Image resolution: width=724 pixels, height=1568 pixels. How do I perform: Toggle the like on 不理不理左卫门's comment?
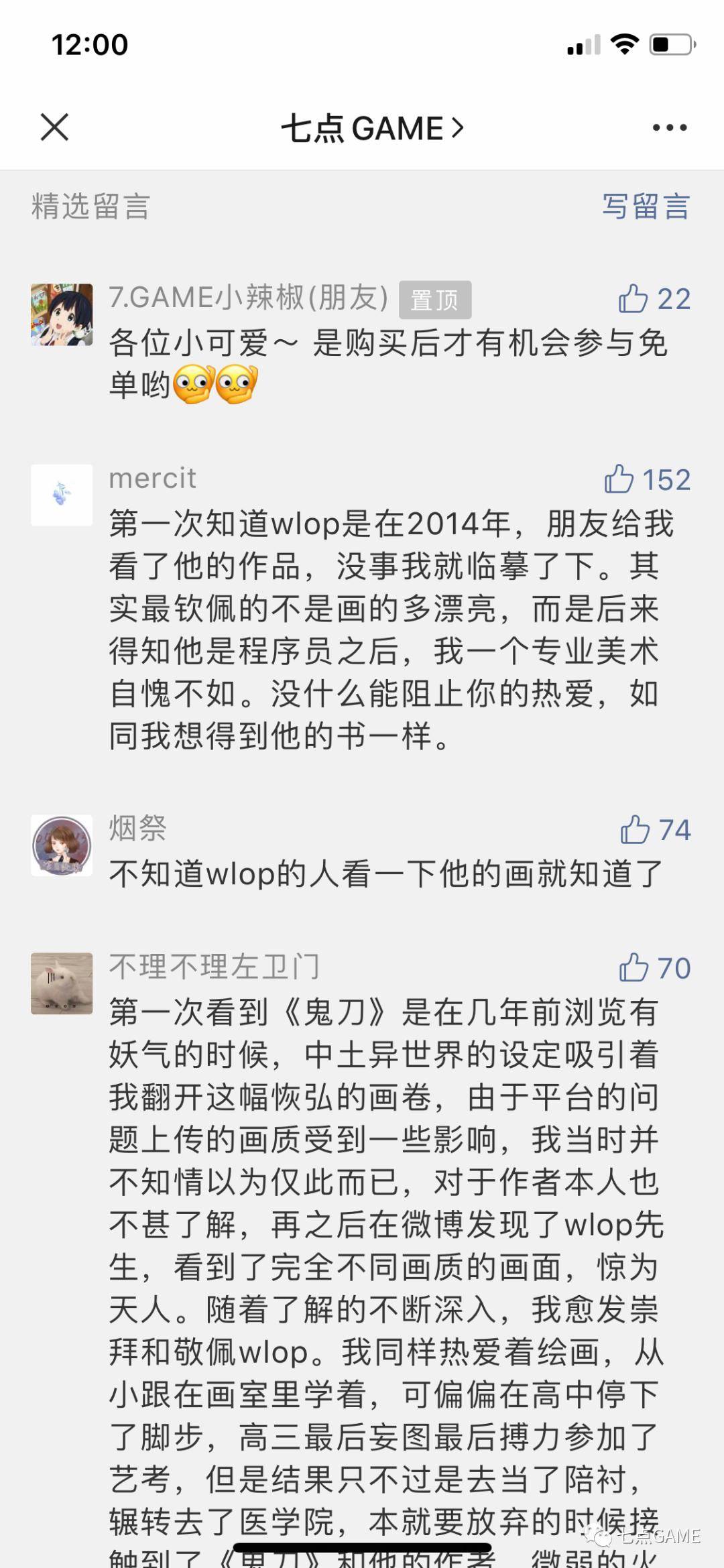coord(634,967)
